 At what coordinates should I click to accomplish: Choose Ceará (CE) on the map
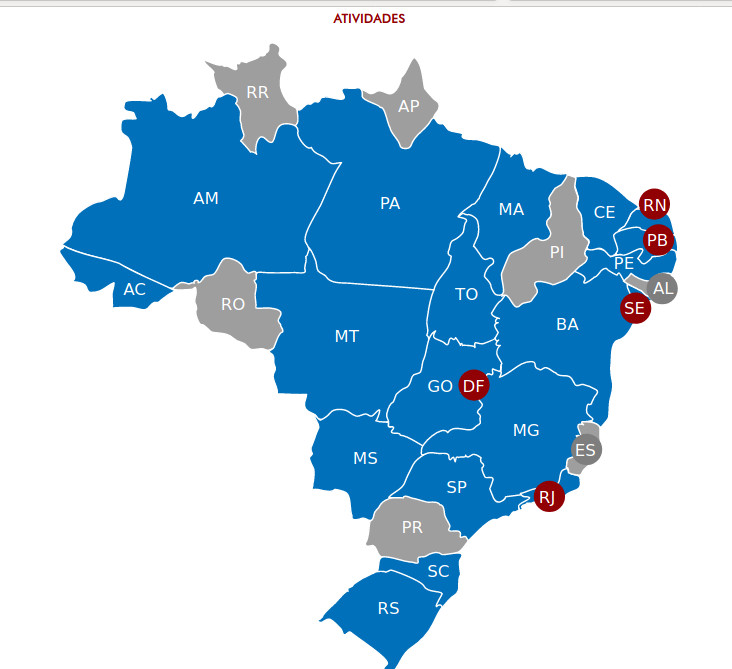pos(604,212)
